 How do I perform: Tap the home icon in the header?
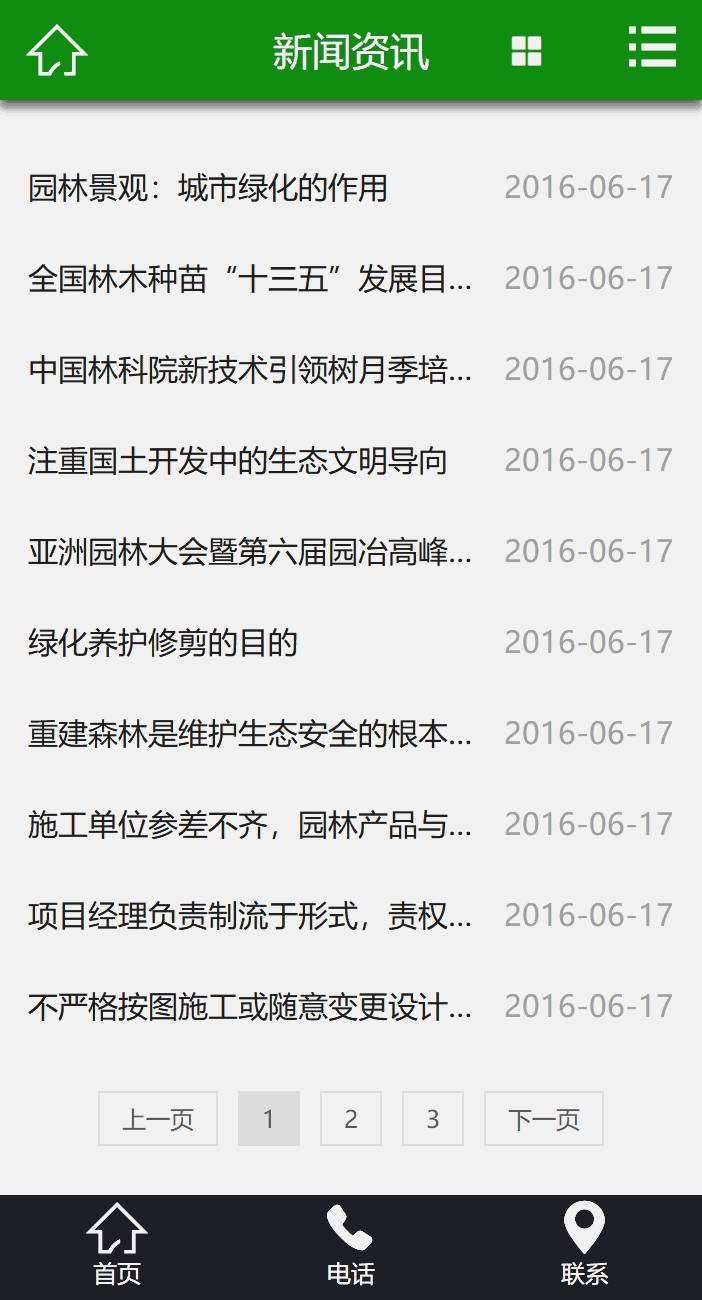click(57, 50)
